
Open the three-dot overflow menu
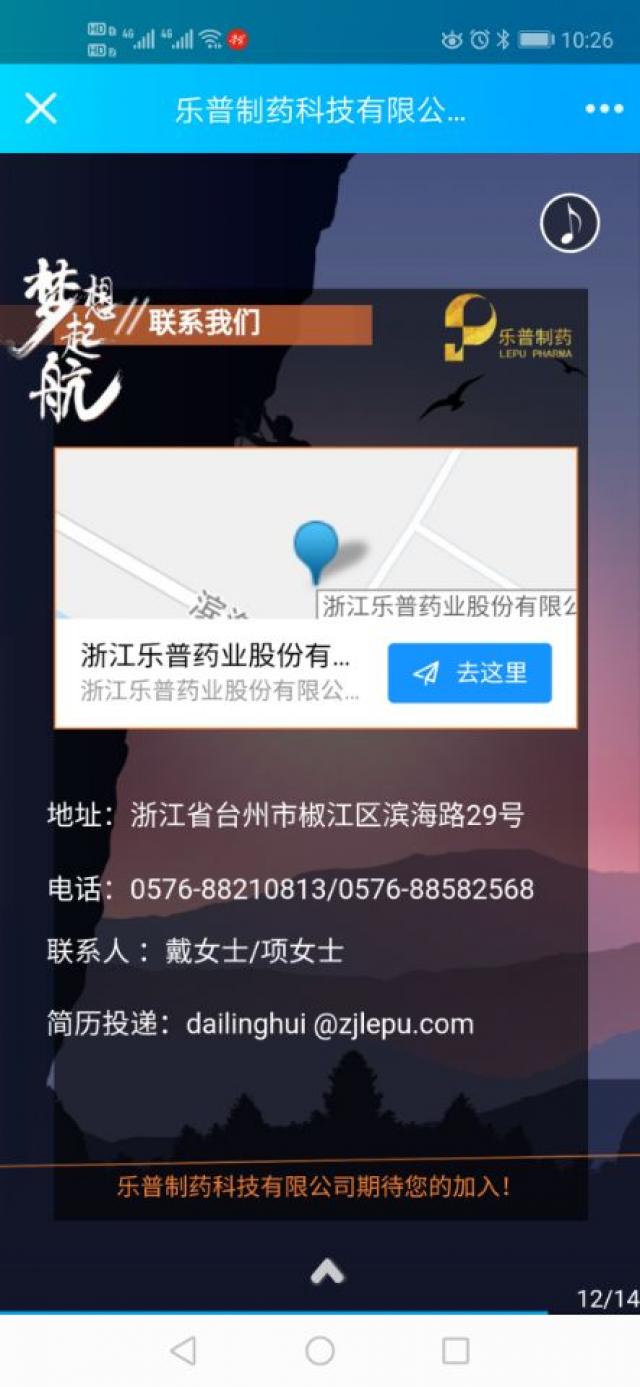604,109
